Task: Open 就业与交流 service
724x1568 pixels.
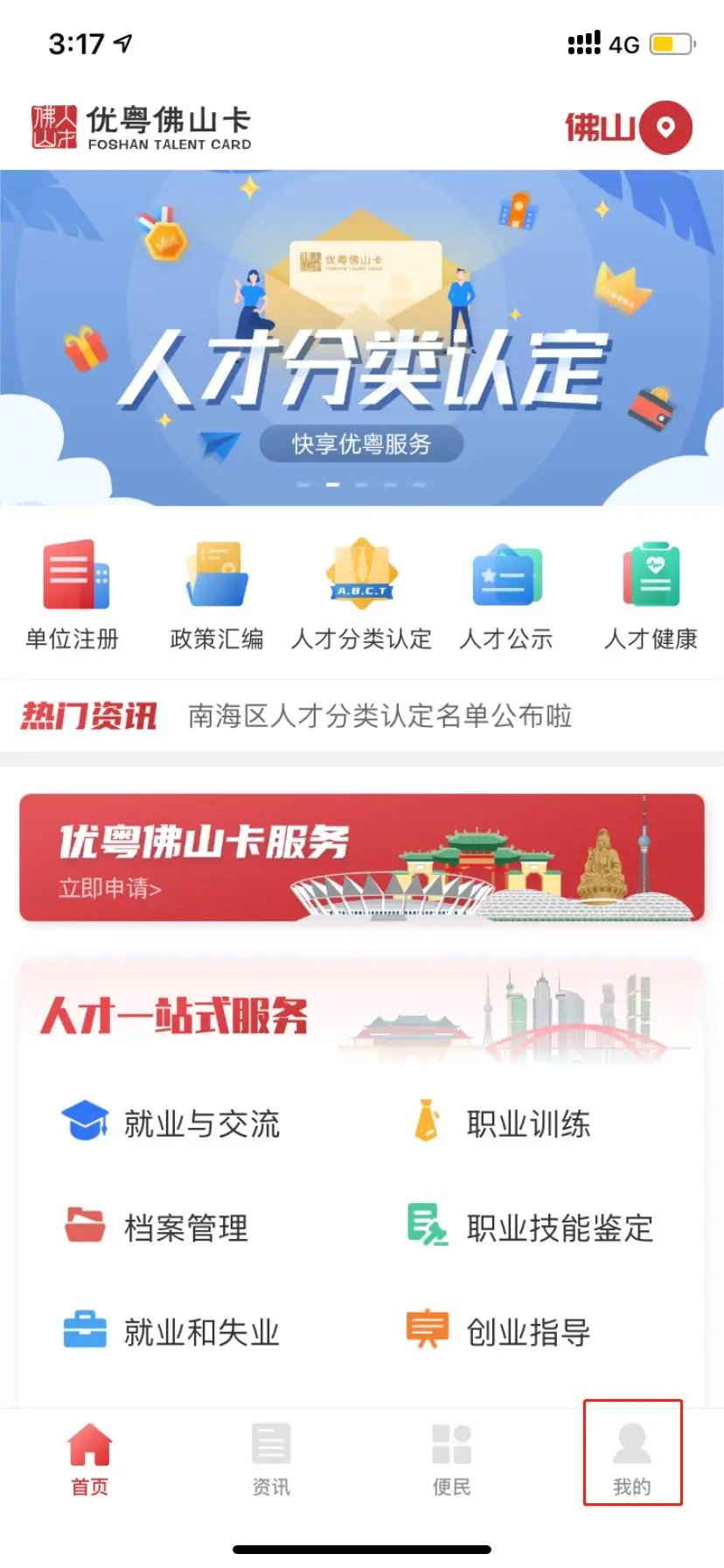Action: coord(173,1123)
